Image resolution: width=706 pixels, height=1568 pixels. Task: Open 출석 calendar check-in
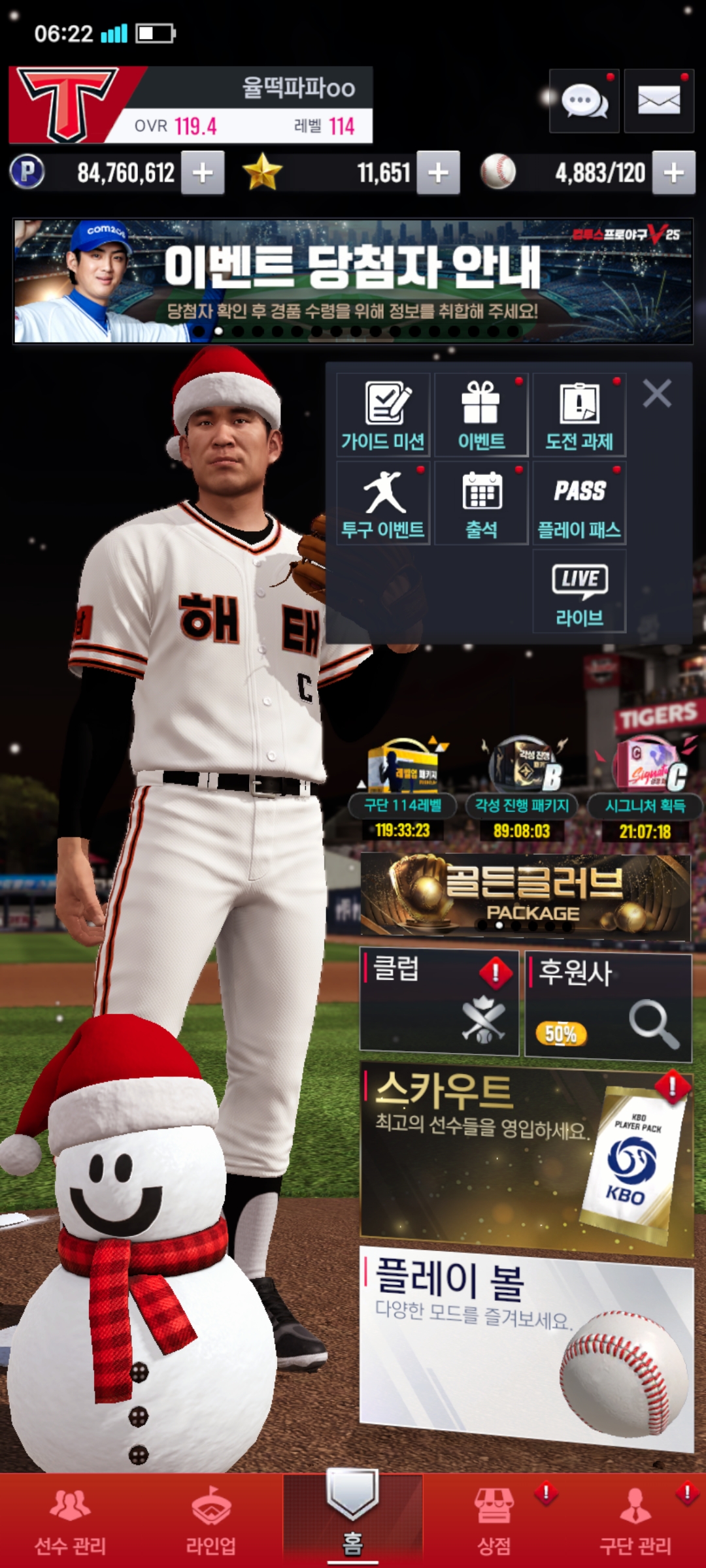481,503
